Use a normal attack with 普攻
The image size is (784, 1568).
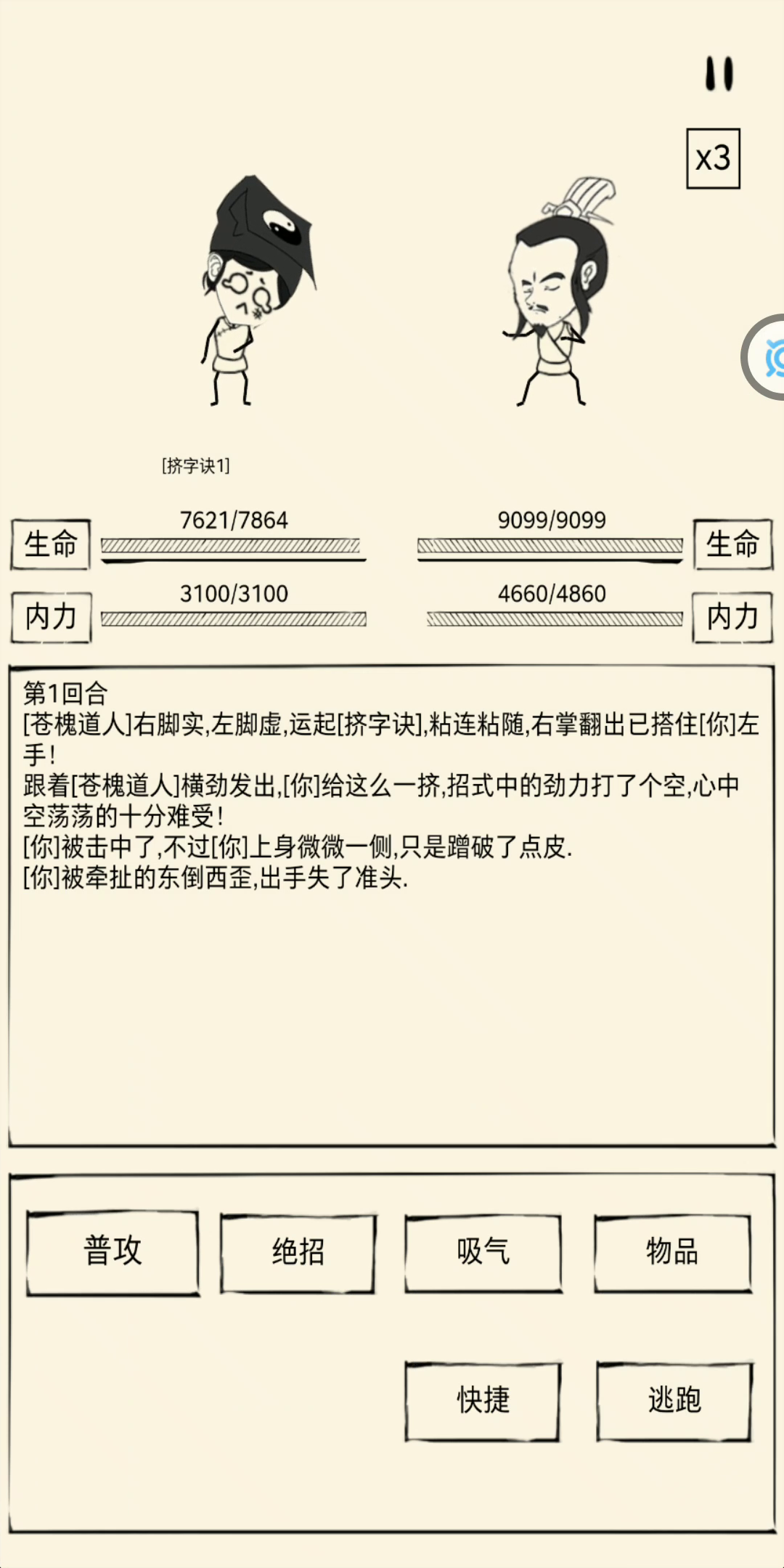point(113,1253)
